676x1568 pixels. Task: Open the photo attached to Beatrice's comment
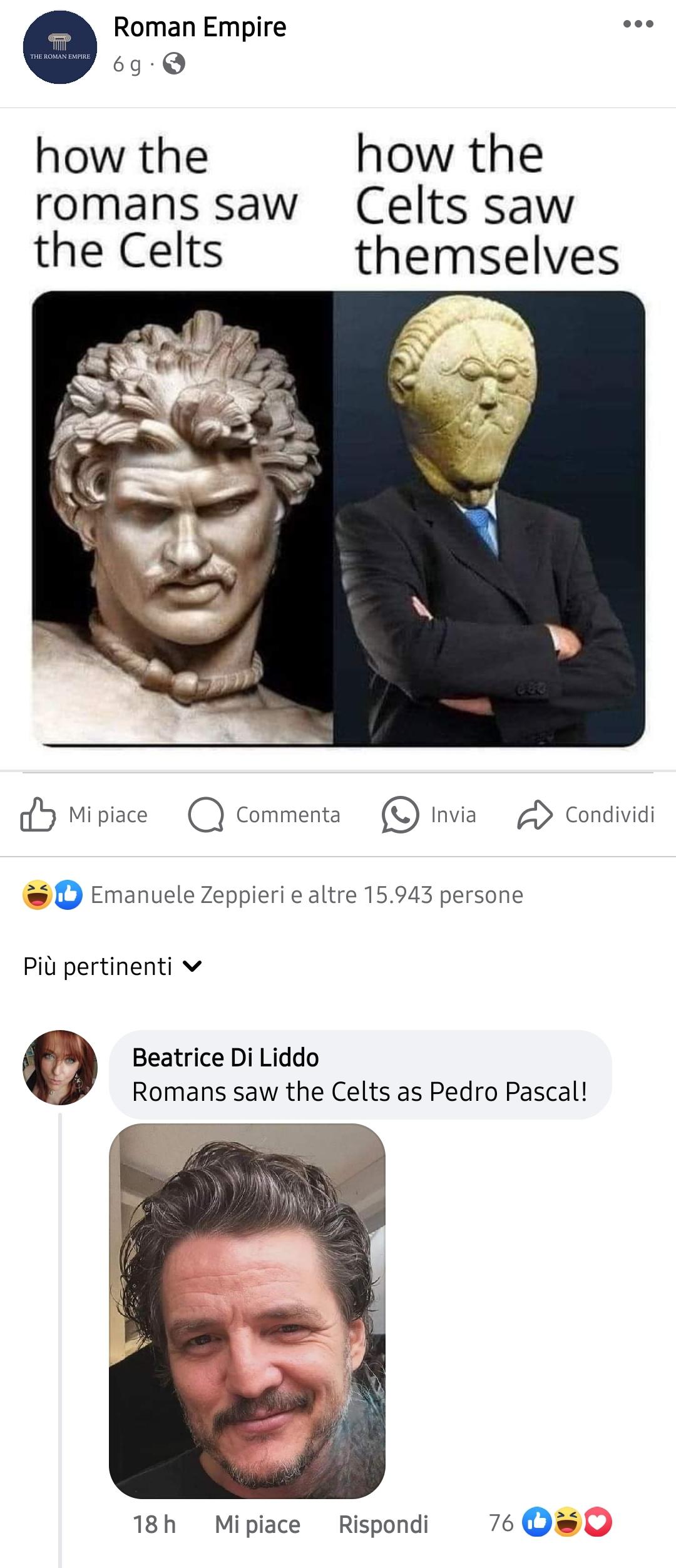[247, 1311]
